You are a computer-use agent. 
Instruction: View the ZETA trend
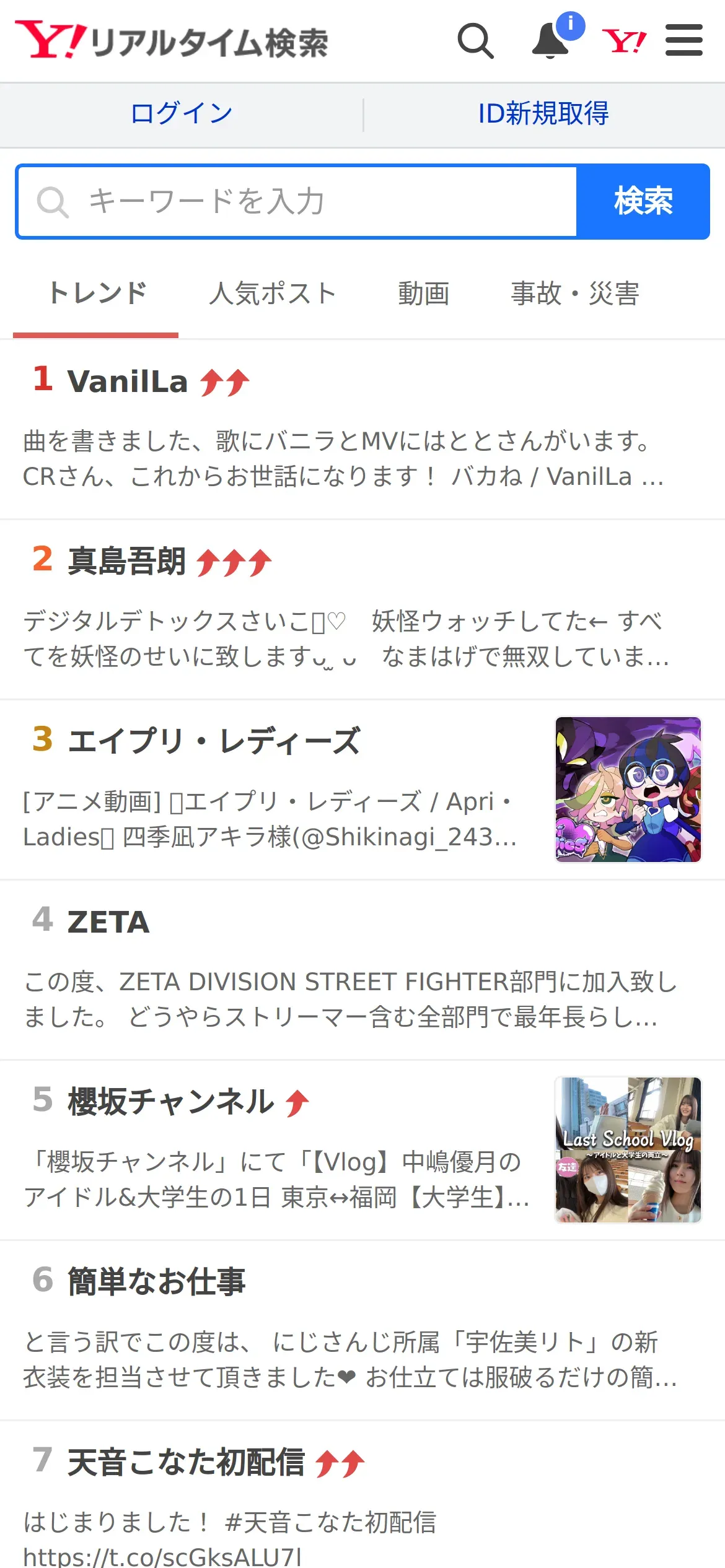tap(108, 922)
